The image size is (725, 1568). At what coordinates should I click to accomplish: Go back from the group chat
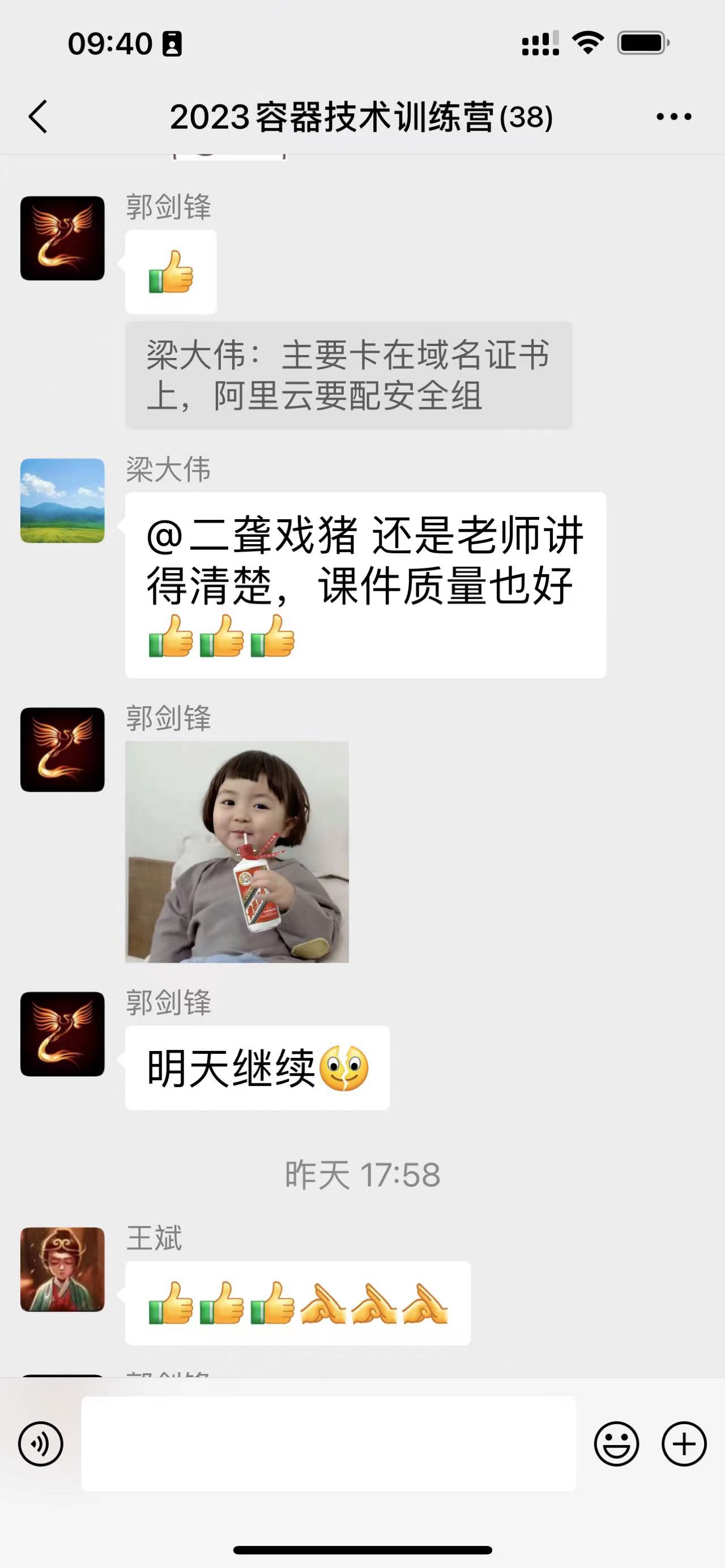pos(38,116)
